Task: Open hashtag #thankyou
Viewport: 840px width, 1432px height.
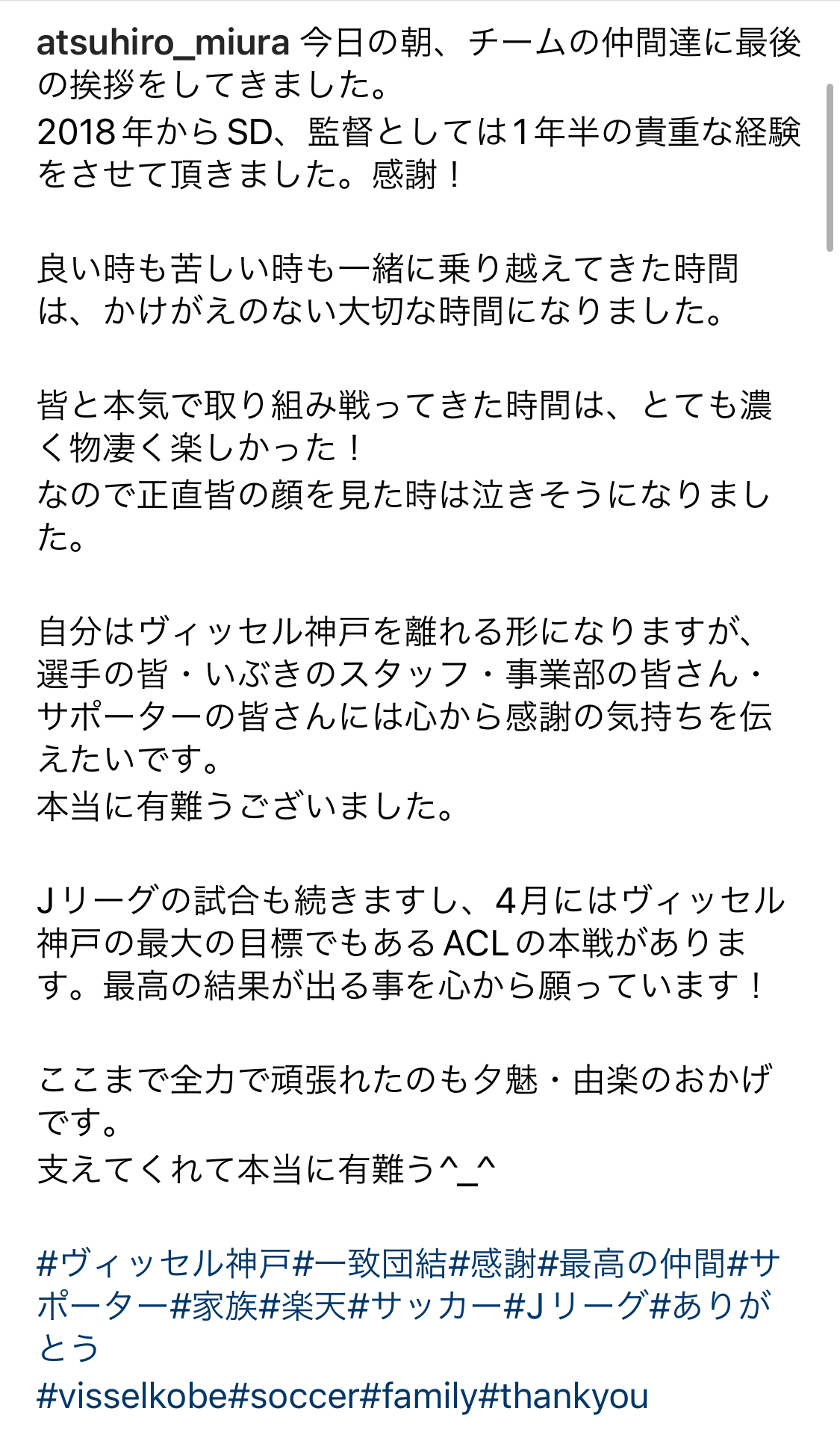Action: click(564, 1396)
